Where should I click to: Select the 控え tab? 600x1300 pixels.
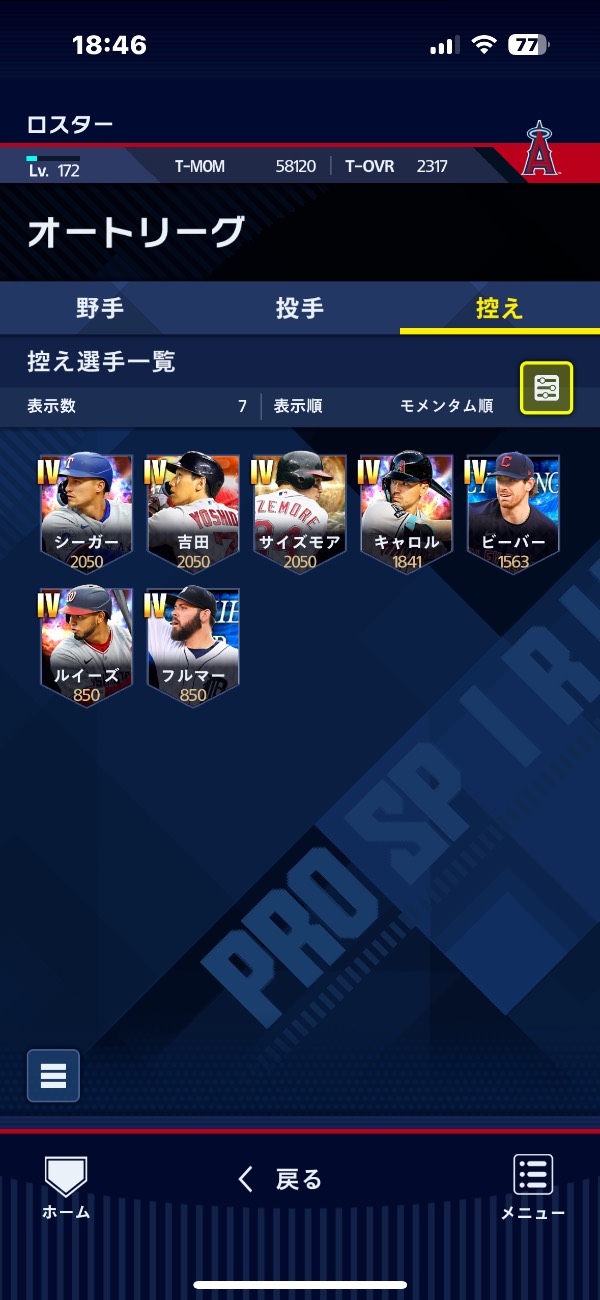[499, 308]
